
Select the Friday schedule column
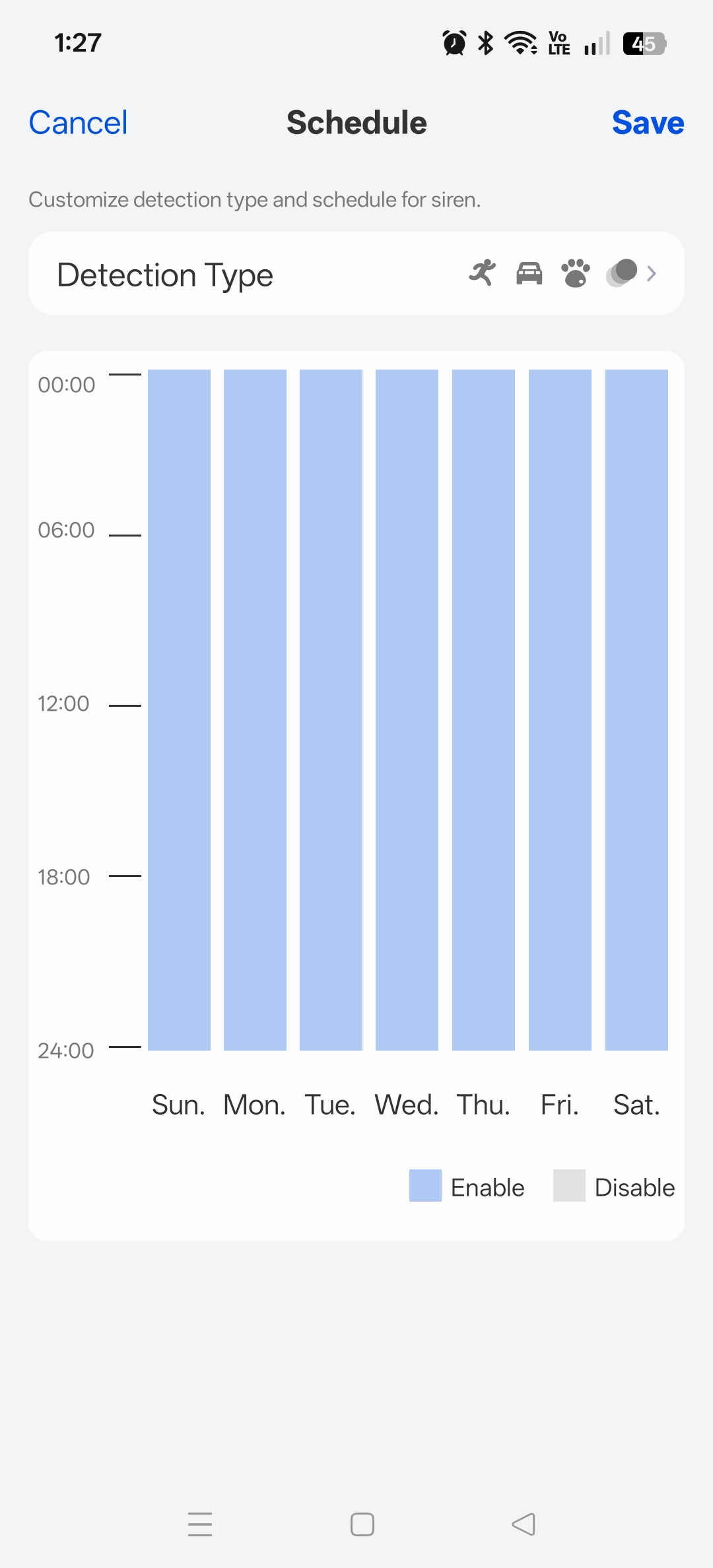[560, 709]
